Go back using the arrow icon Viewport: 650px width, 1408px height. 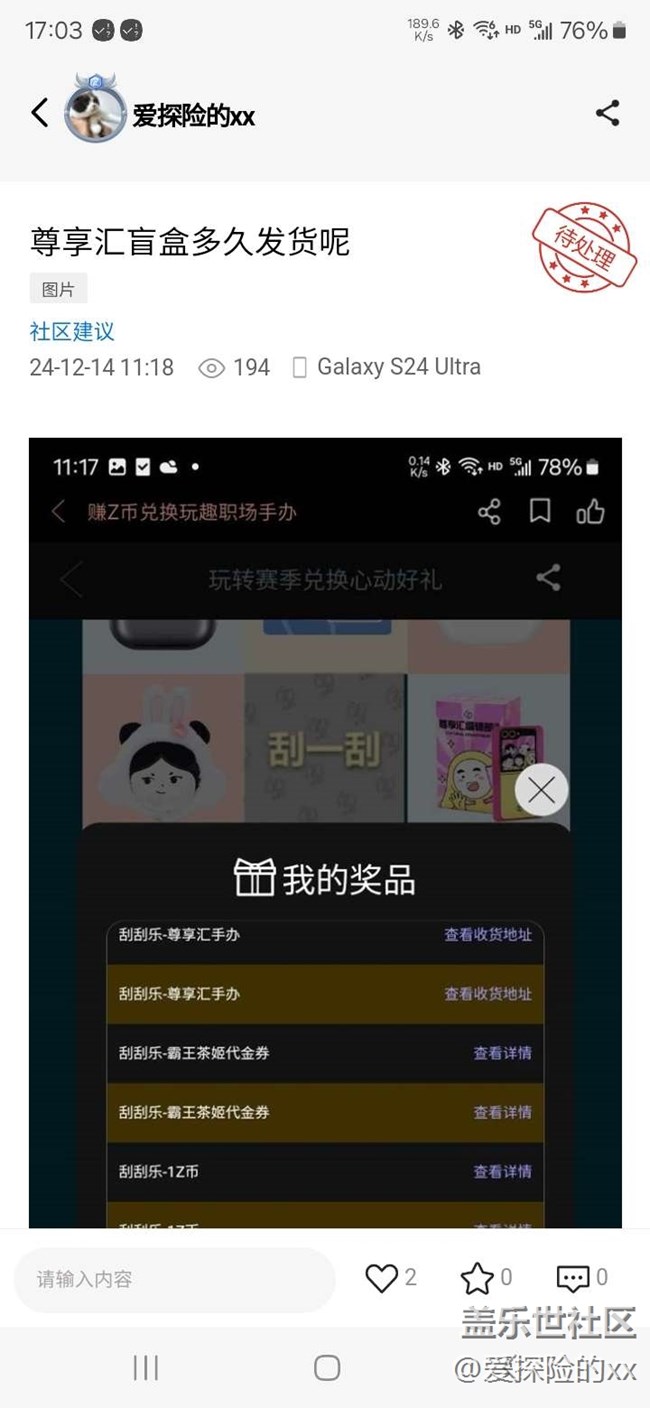coord(40,113)
